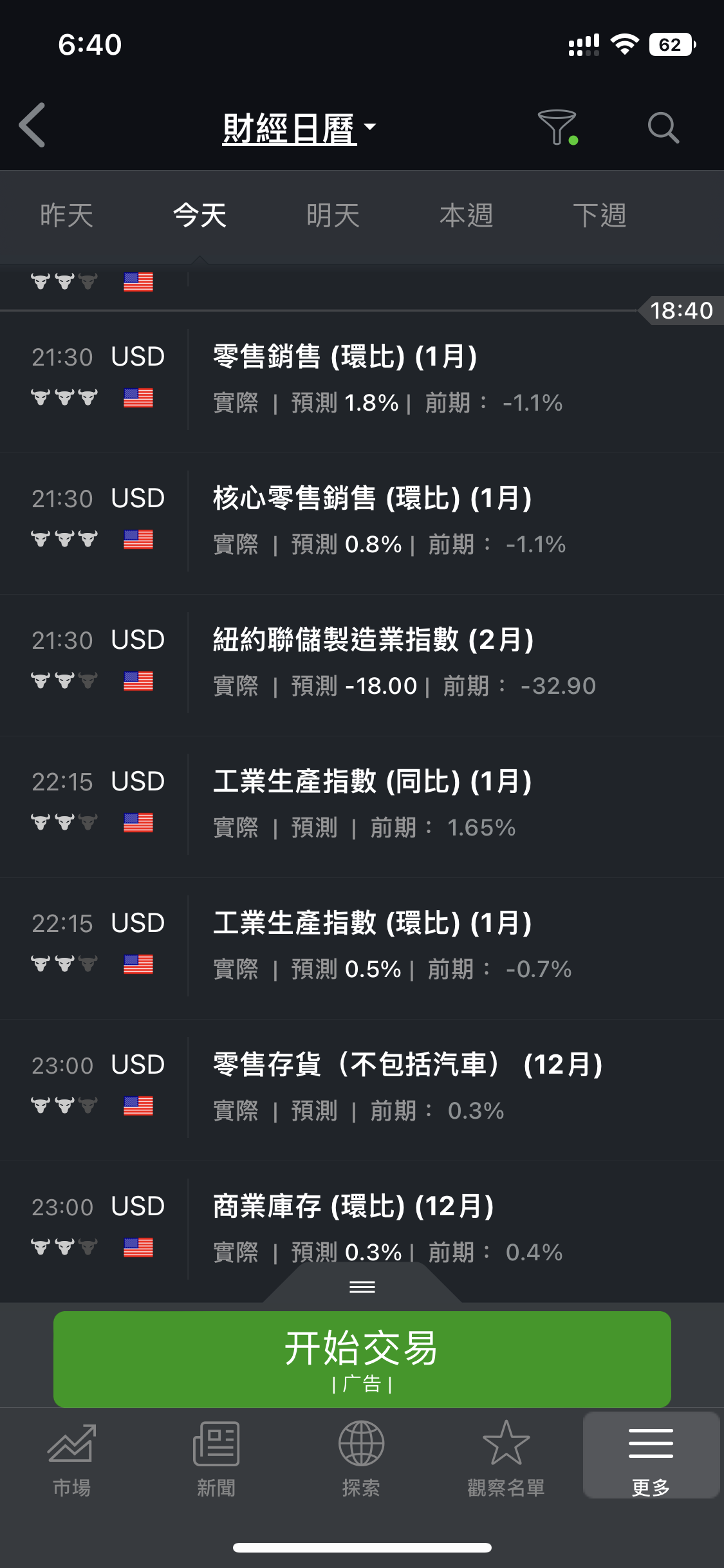Tap the green 开始交易 ad button
The height and width of the screenshot is (1568, 724).
[x=362, y=1359]
